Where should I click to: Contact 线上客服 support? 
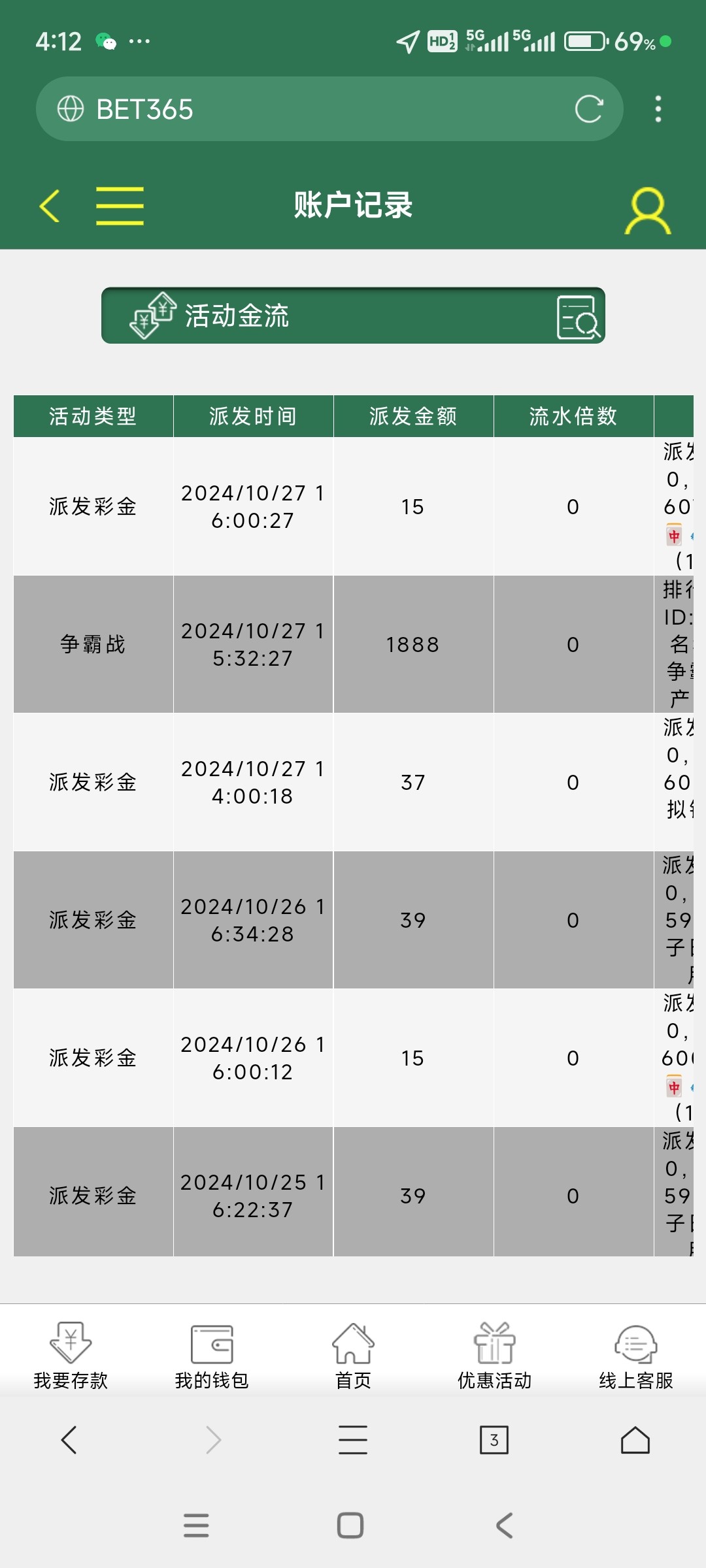tap(635, 1355)
